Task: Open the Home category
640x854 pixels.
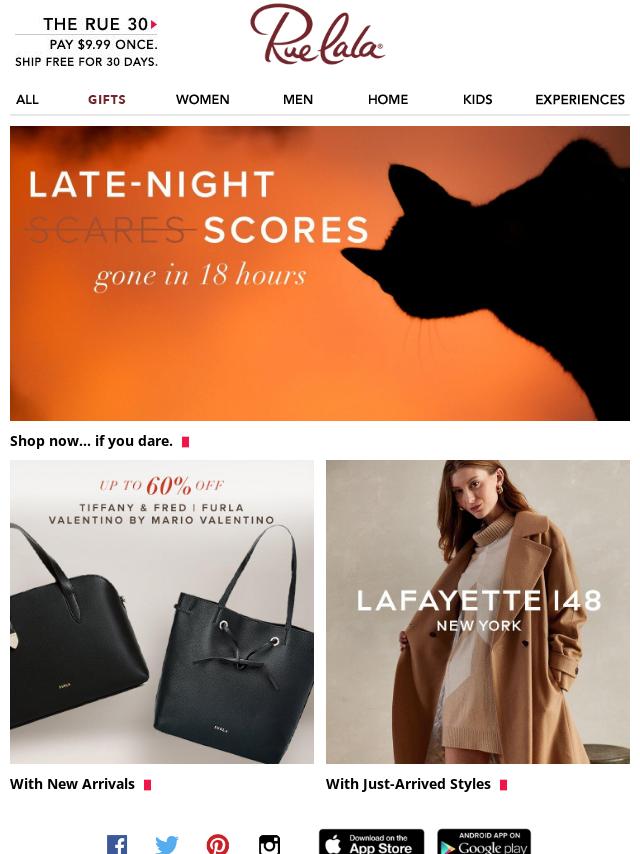Action: pyautogui.click(x=388, y=99)
